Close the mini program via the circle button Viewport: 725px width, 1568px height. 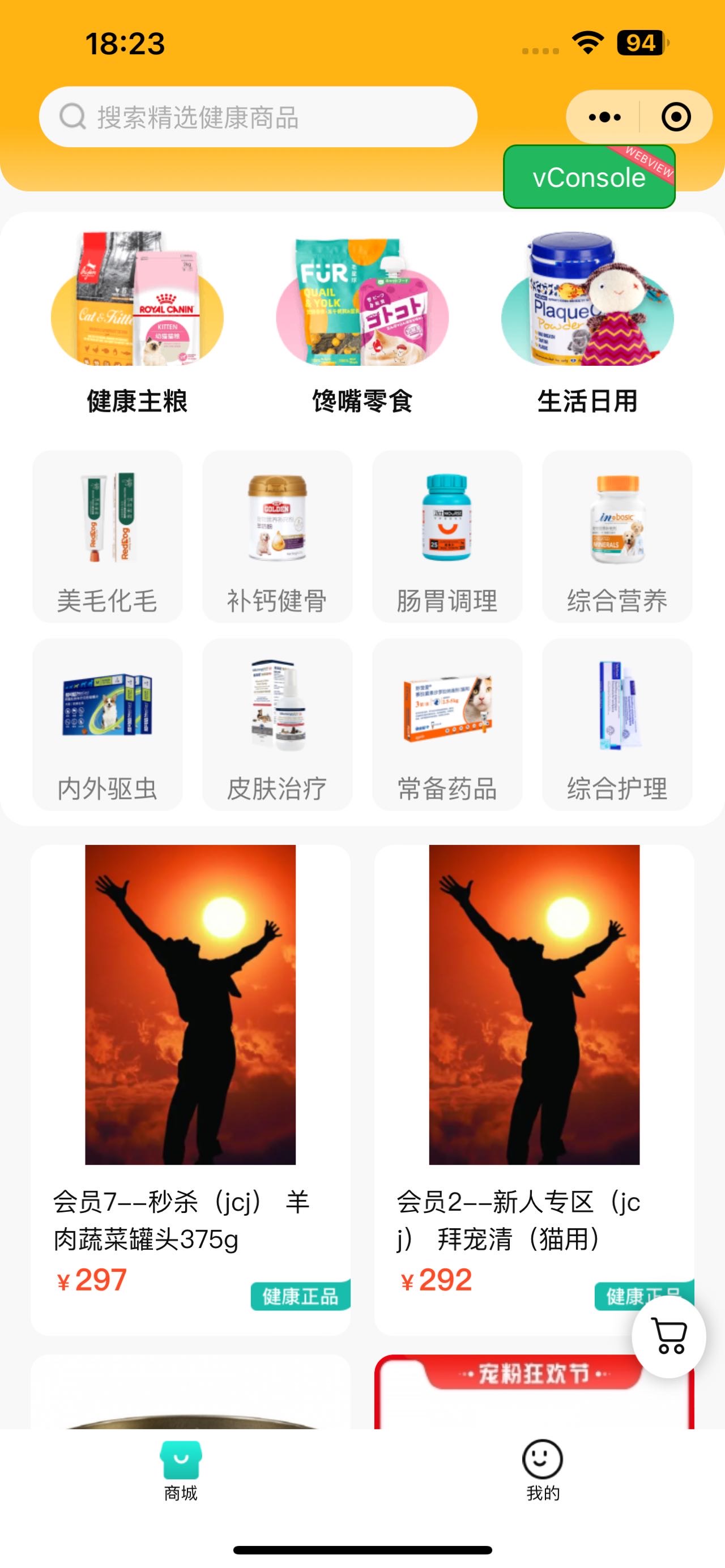[676, 117]
